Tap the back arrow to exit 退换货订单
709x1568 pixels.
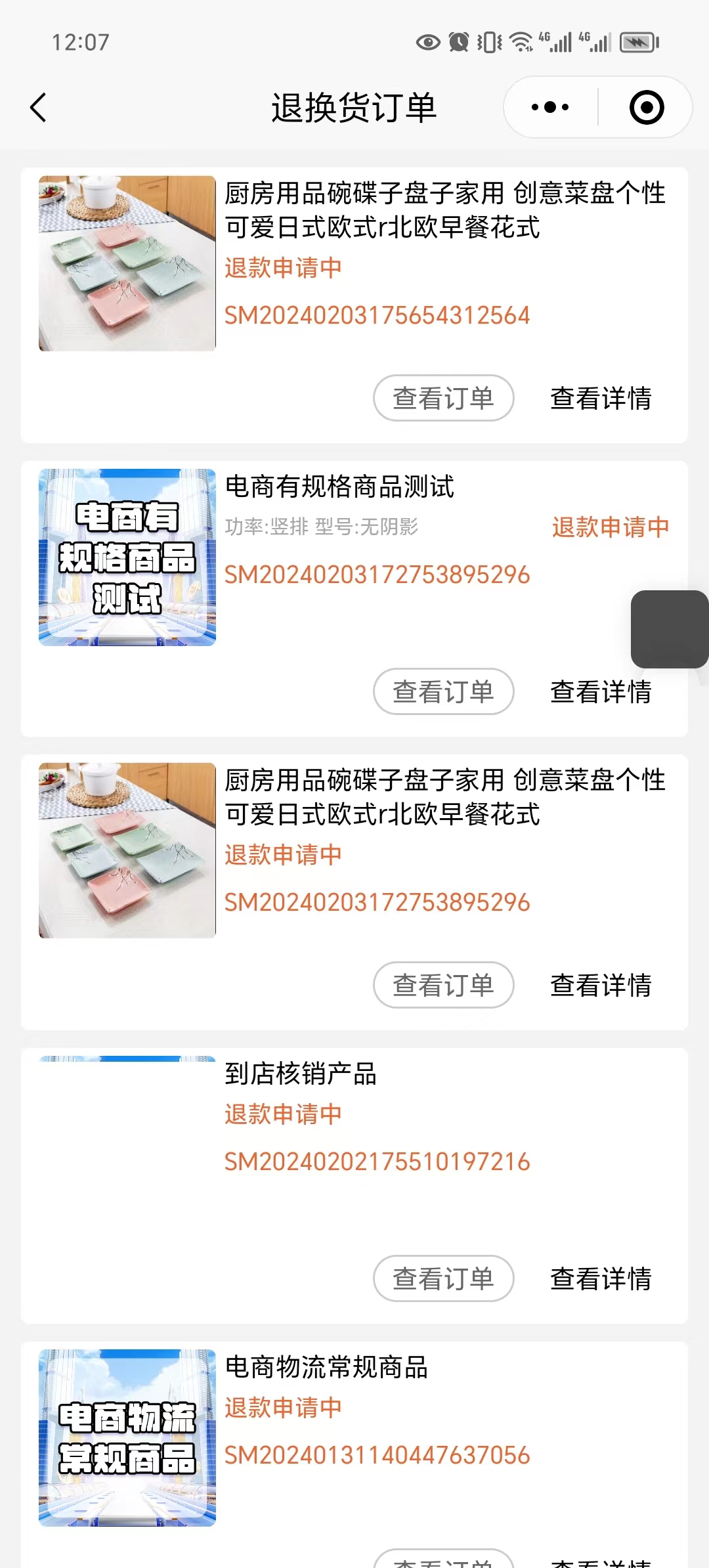coord(38,108)
